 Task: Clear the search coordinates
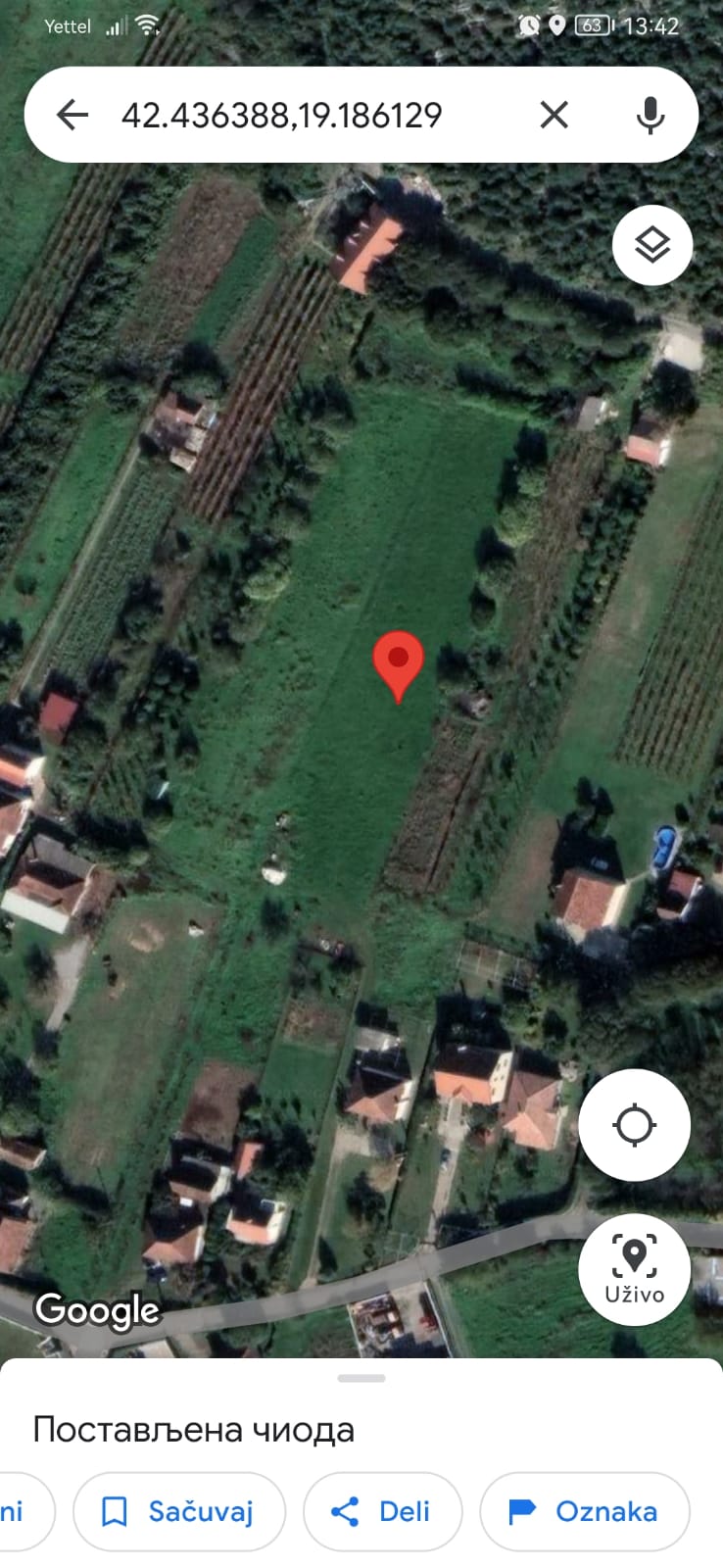(554, 115)
